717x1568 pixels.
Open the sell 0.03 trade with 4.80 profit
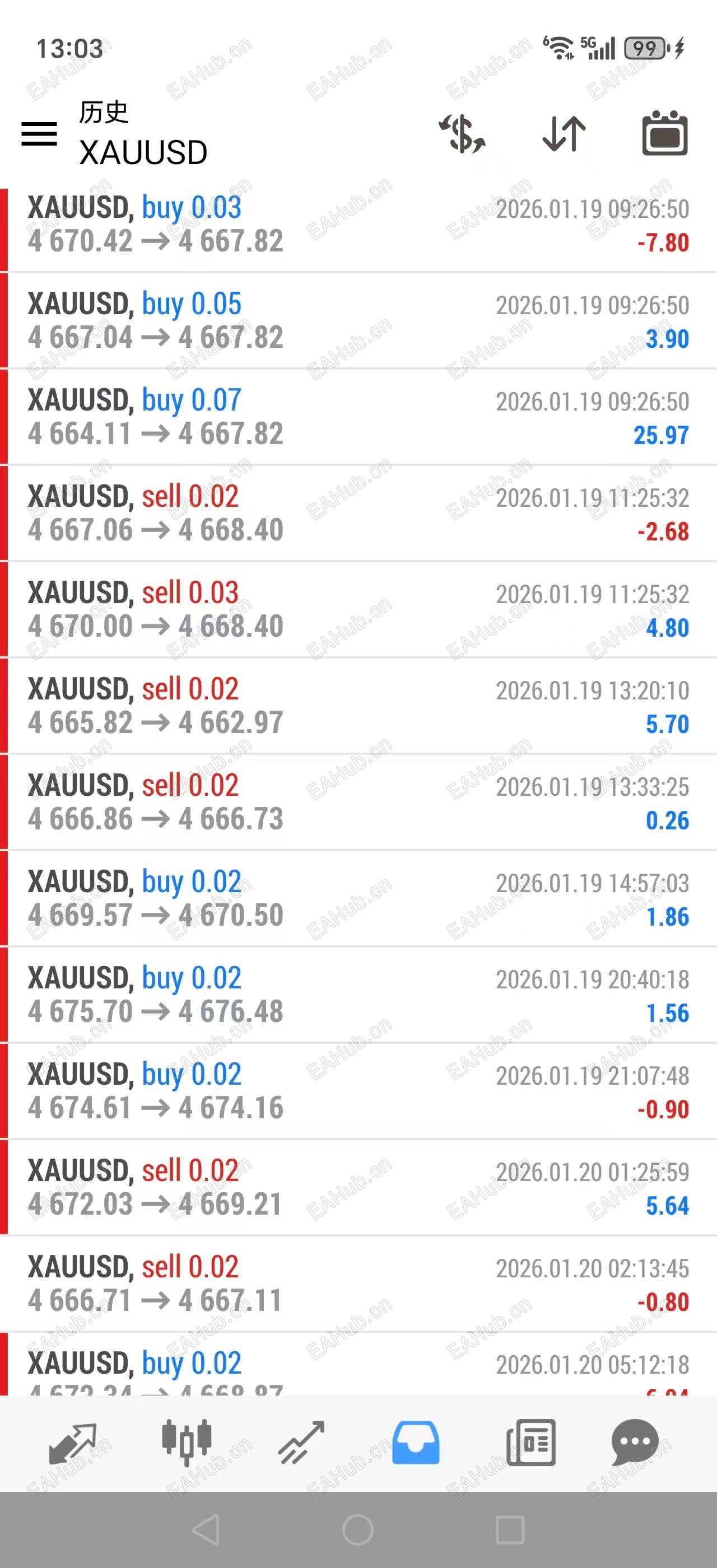pos(358,609)
